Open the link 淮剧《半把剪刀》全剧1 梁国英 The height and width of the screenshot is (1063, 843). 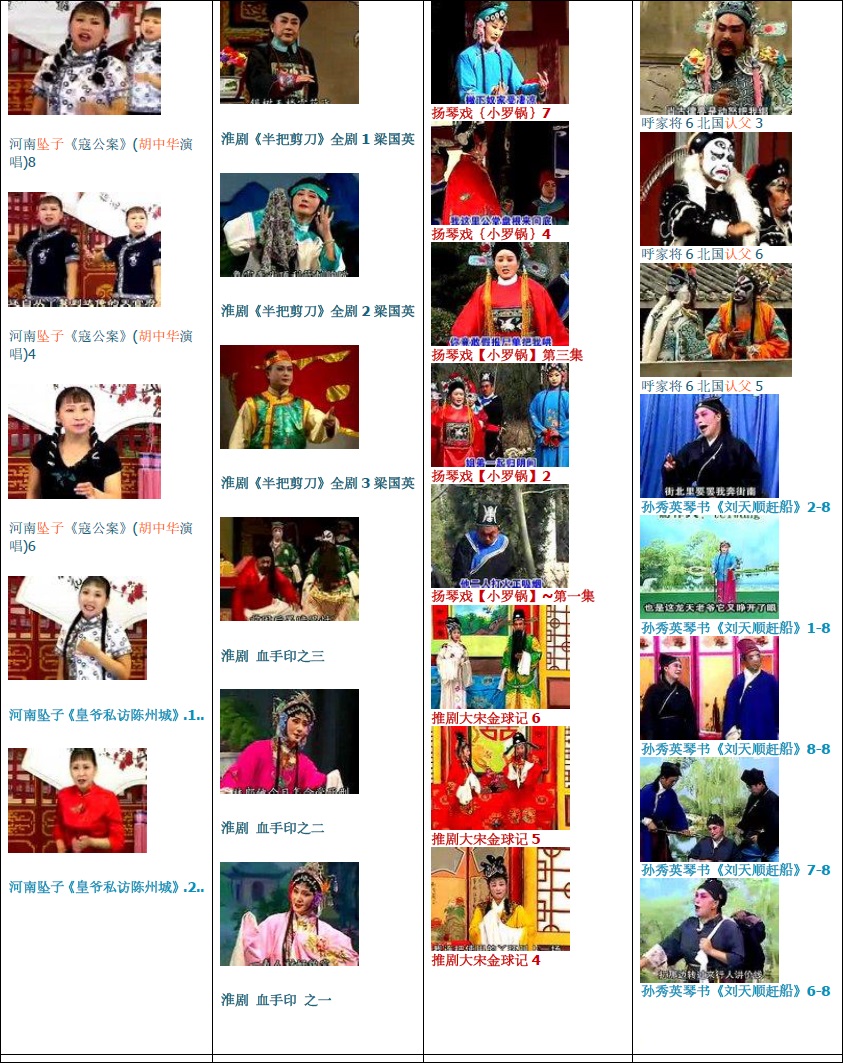point(317,140)
